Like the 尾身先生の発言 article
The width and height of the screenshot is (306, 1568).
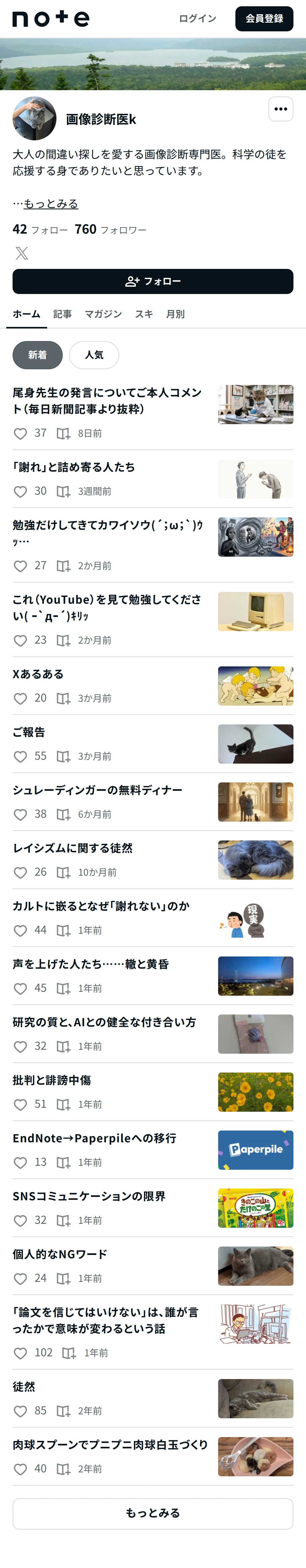pos(20,433)
